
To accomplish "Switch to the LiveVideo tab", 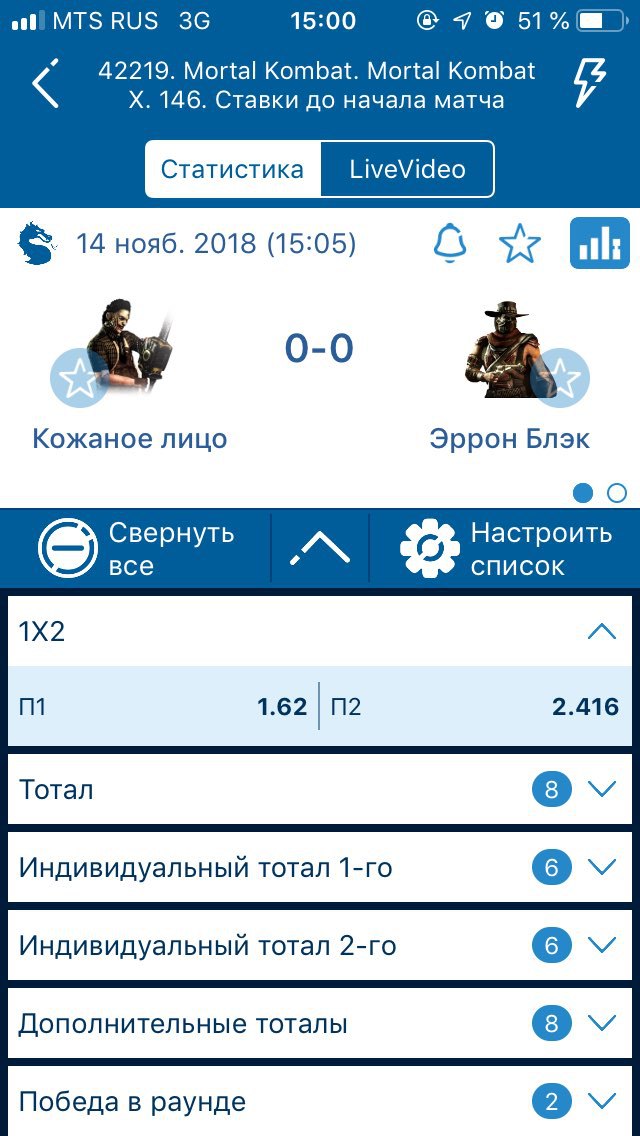I will click(x=407, y=170).
